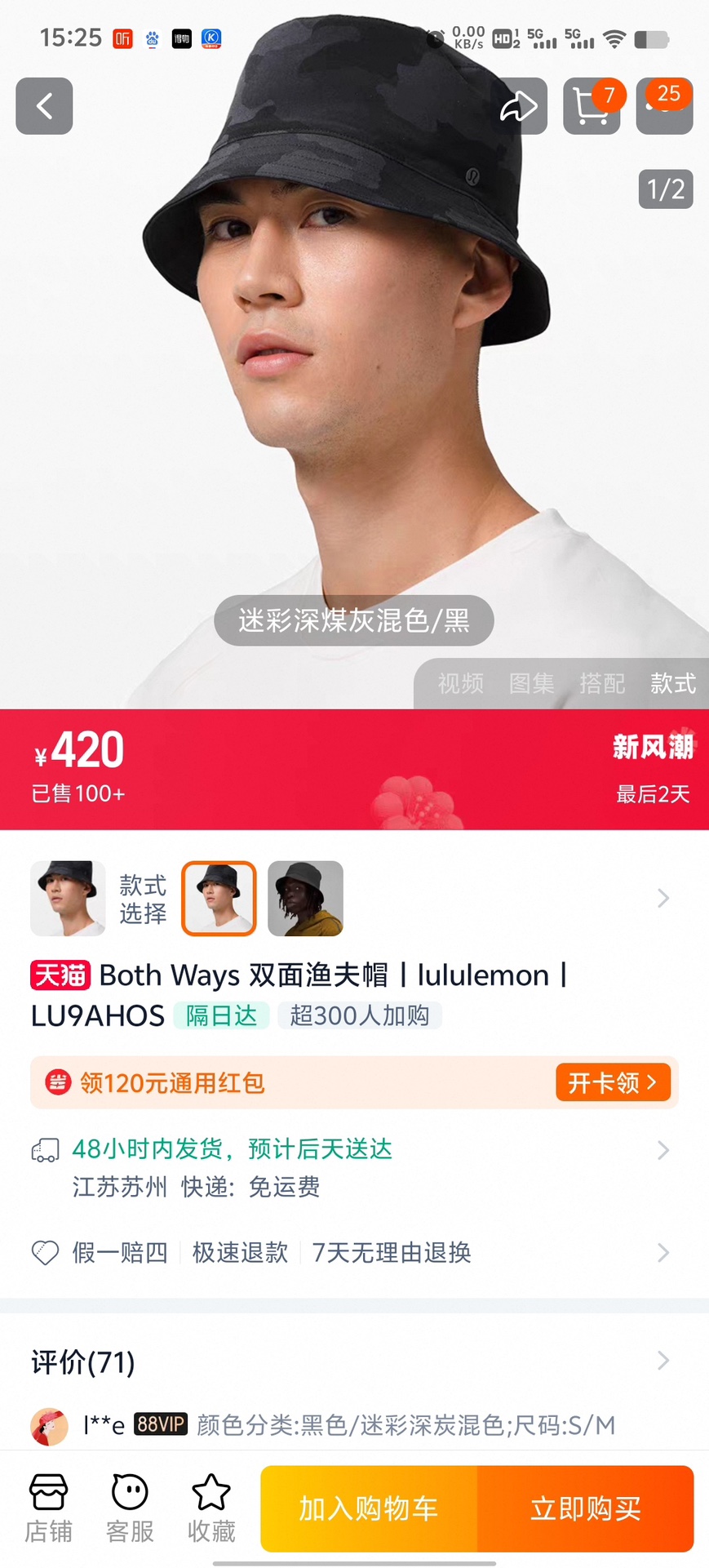Open the more options menu with badge 25
Screen dimensions: 709x1568
click(x=664, y=106)
